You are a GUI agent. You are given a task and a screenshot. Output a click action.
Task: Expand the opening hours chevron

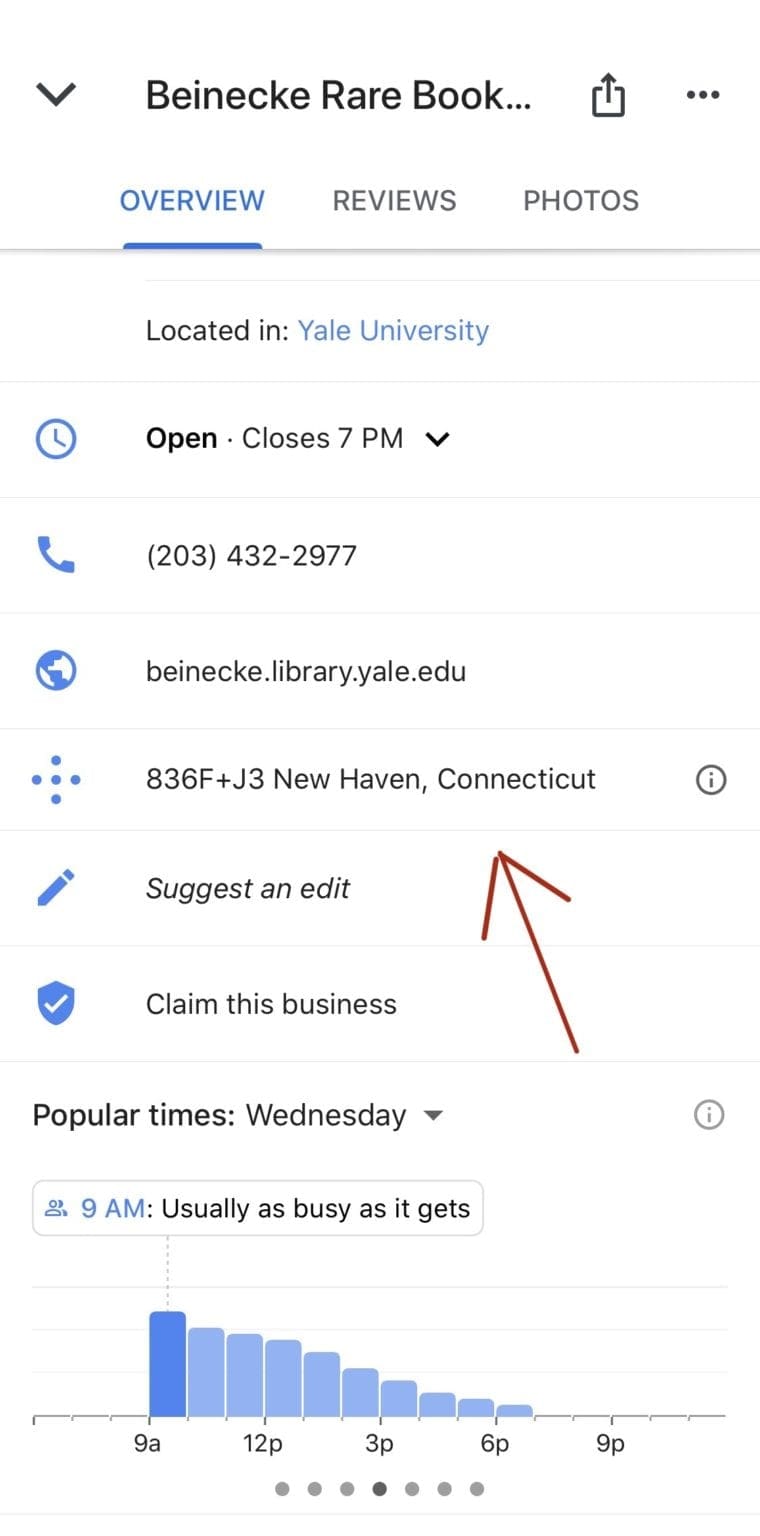tap(437, 438)
